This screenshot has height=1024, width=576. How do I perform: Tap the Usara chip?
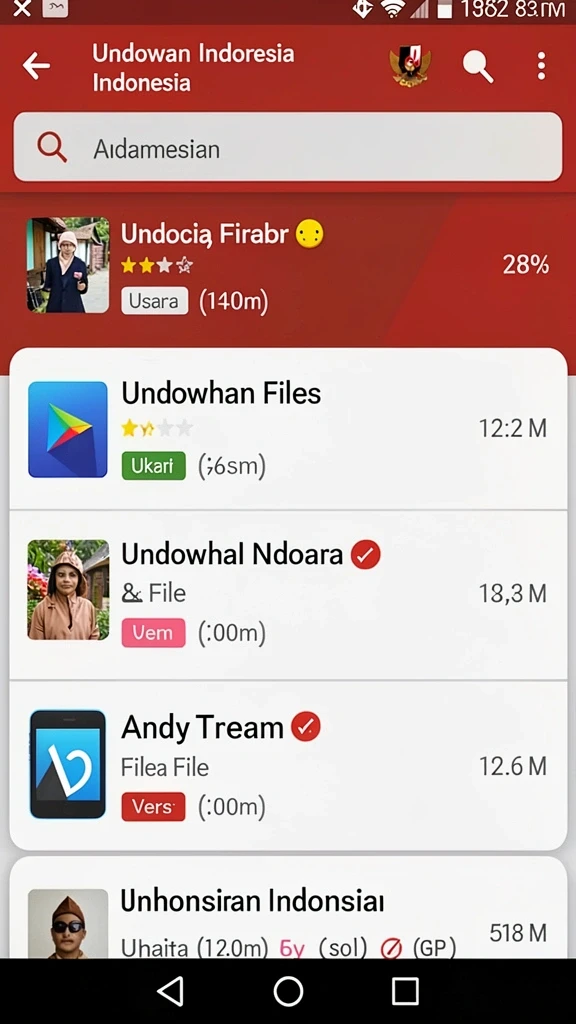(154, 301)
